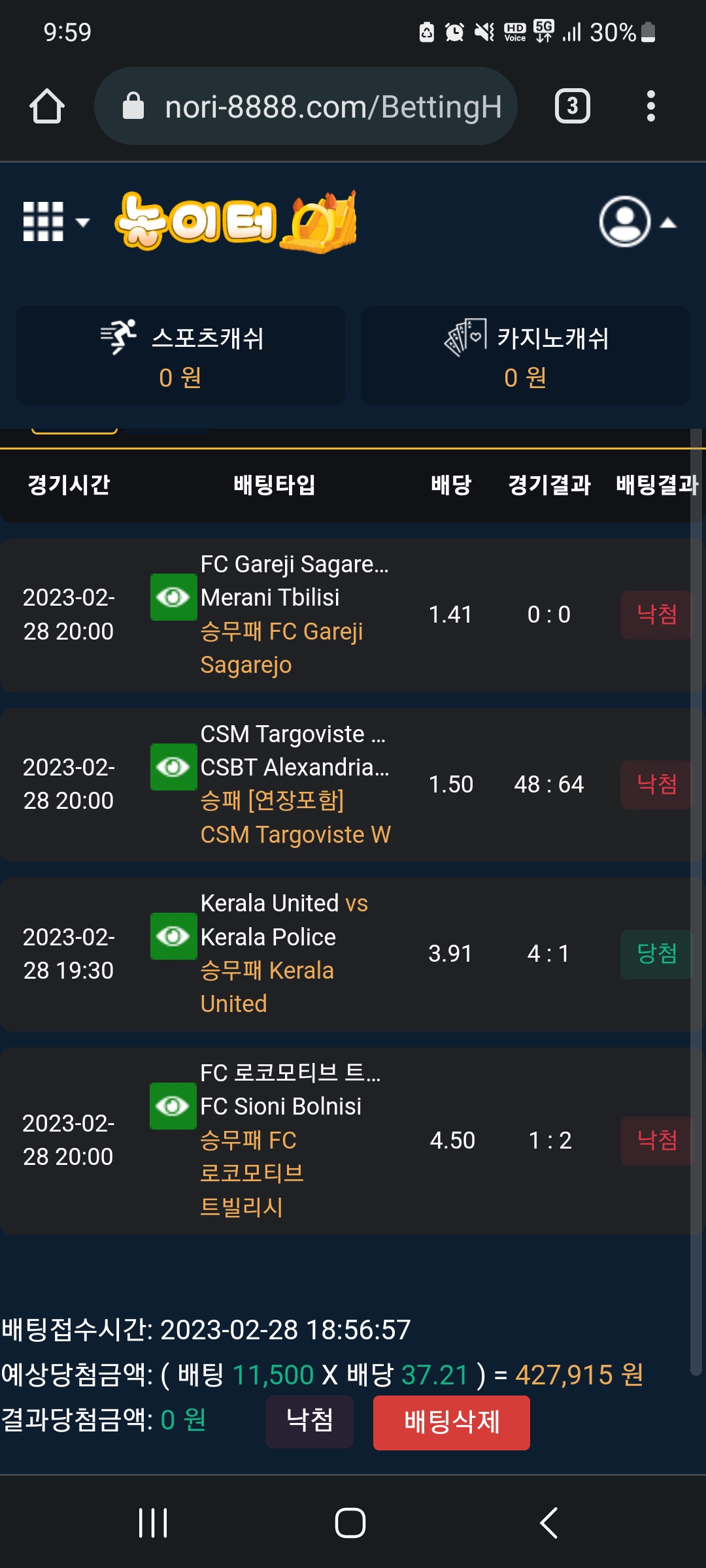Go back using the system back button
Image resolution: width=706 pixels, height=1568 pixels.
click(549, 1523)
